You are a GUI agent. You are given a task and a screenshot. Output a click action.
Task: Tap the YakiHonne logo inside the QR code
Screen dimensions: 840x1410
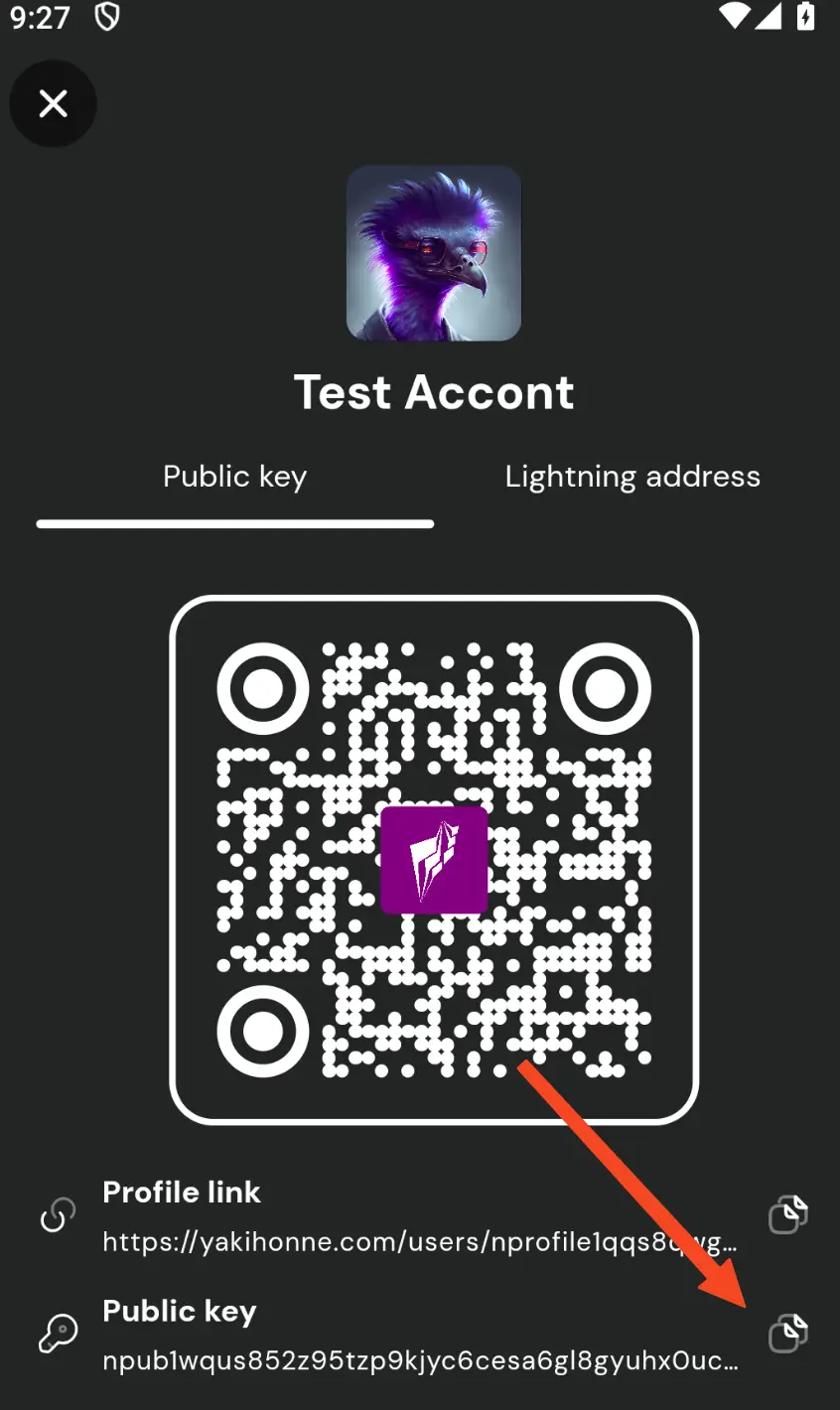point(434,859)
